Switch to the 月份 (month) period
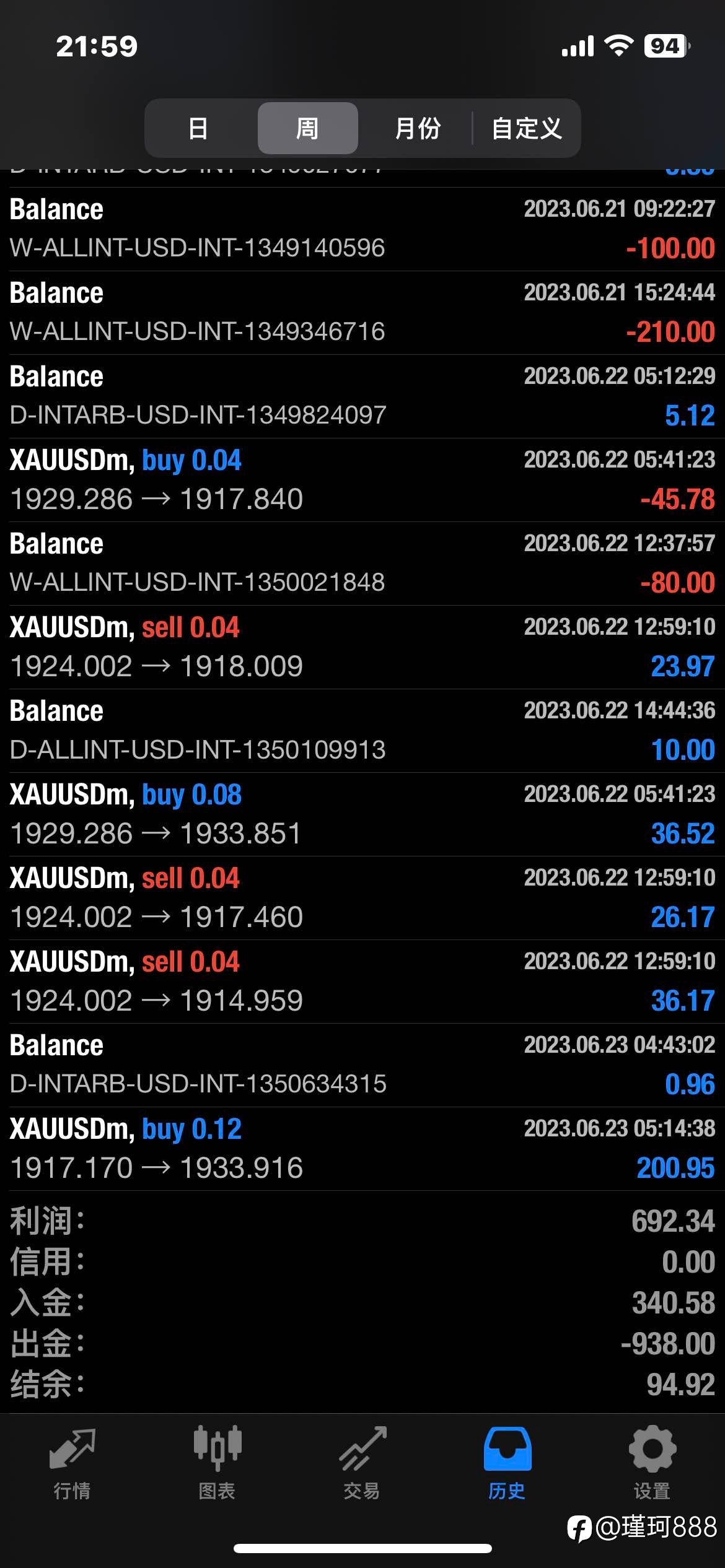Screen dimensions: 725x1568 tap(418, 128)
